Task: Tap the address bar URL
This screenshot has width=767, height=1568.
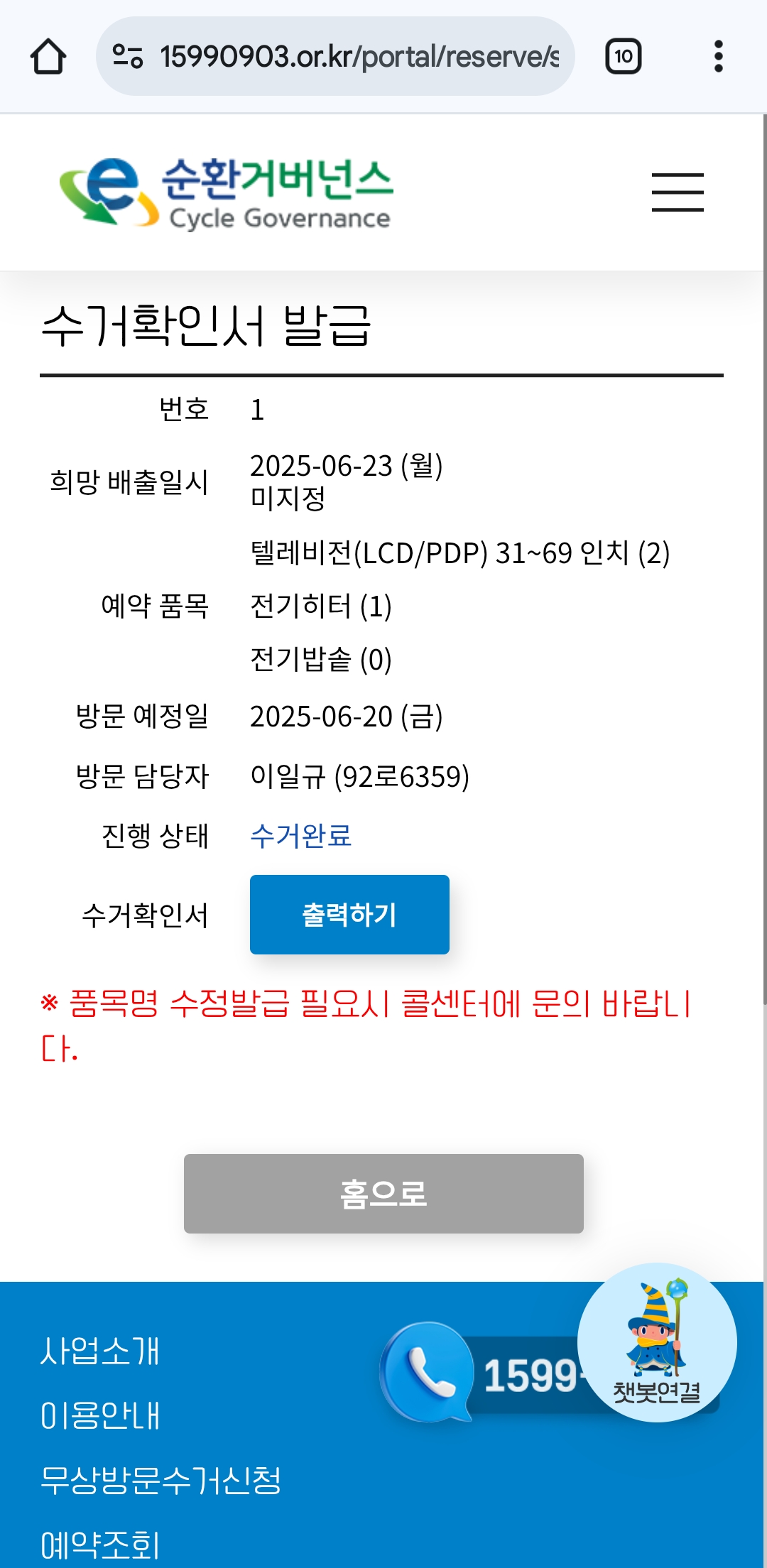Action: [x=359, y=57]
